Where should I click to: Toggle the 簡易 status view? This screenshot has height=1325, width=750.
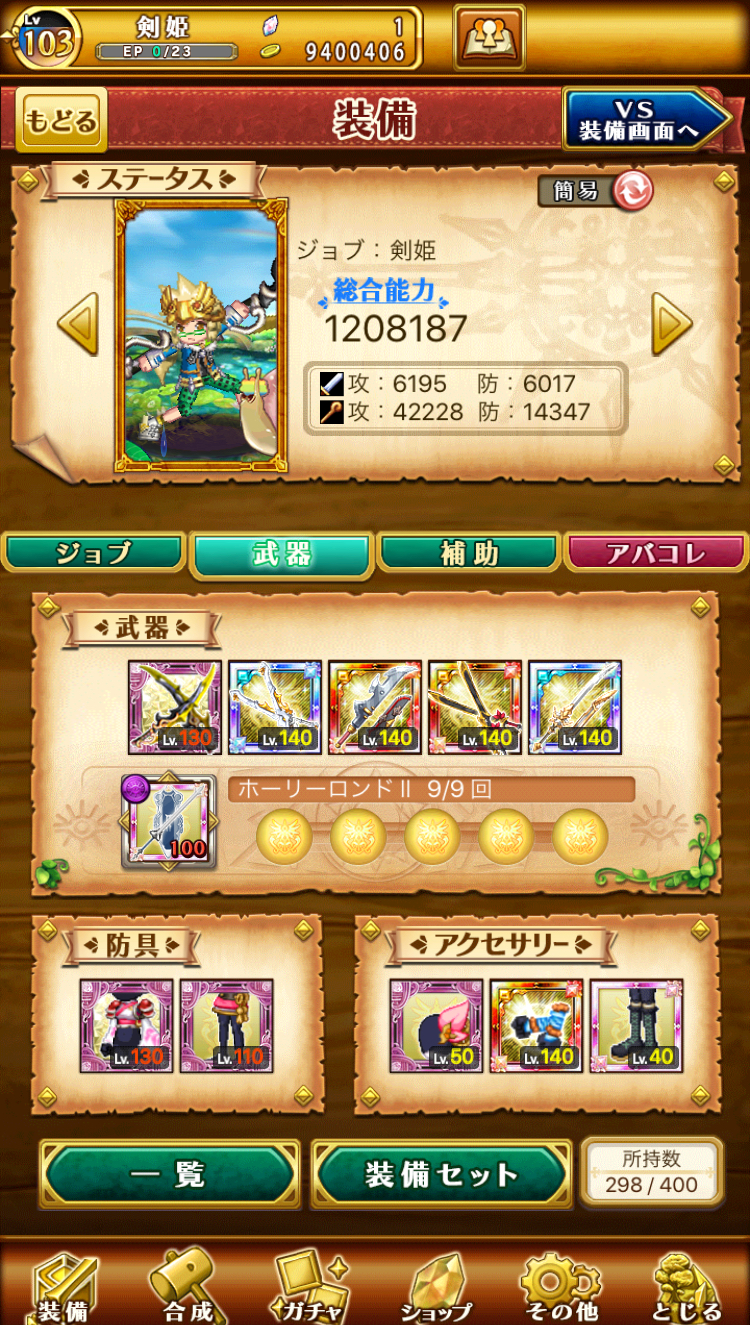click(596, 190)
